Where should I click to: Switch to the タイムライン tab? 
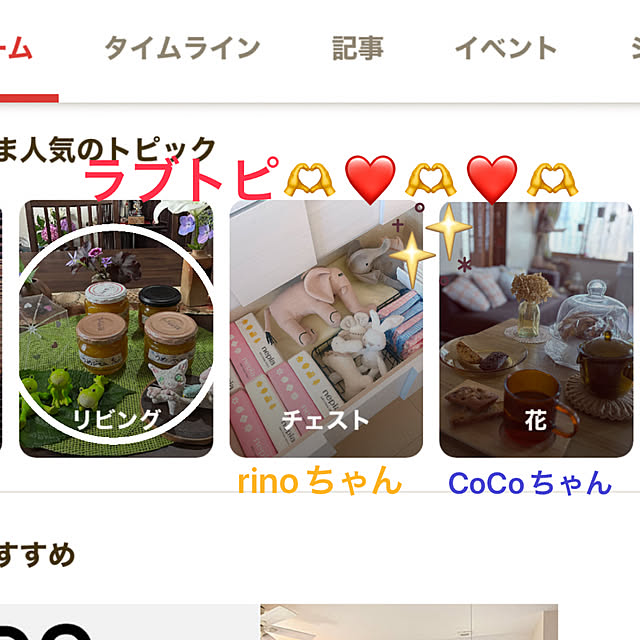pos(182,47)
